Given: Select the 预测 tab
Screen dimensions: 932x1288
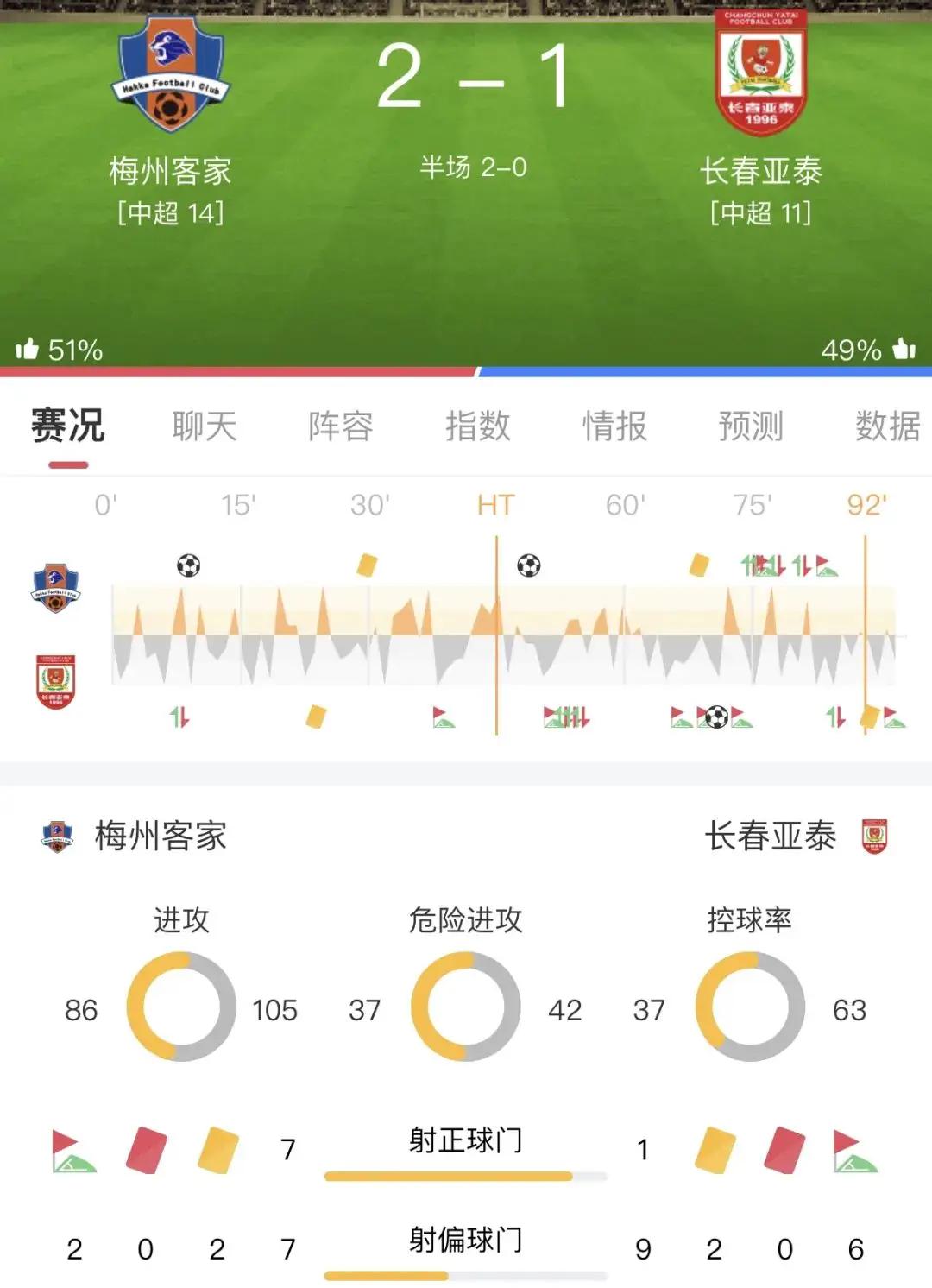Looking at the screenshot, I should pos(751,426).
